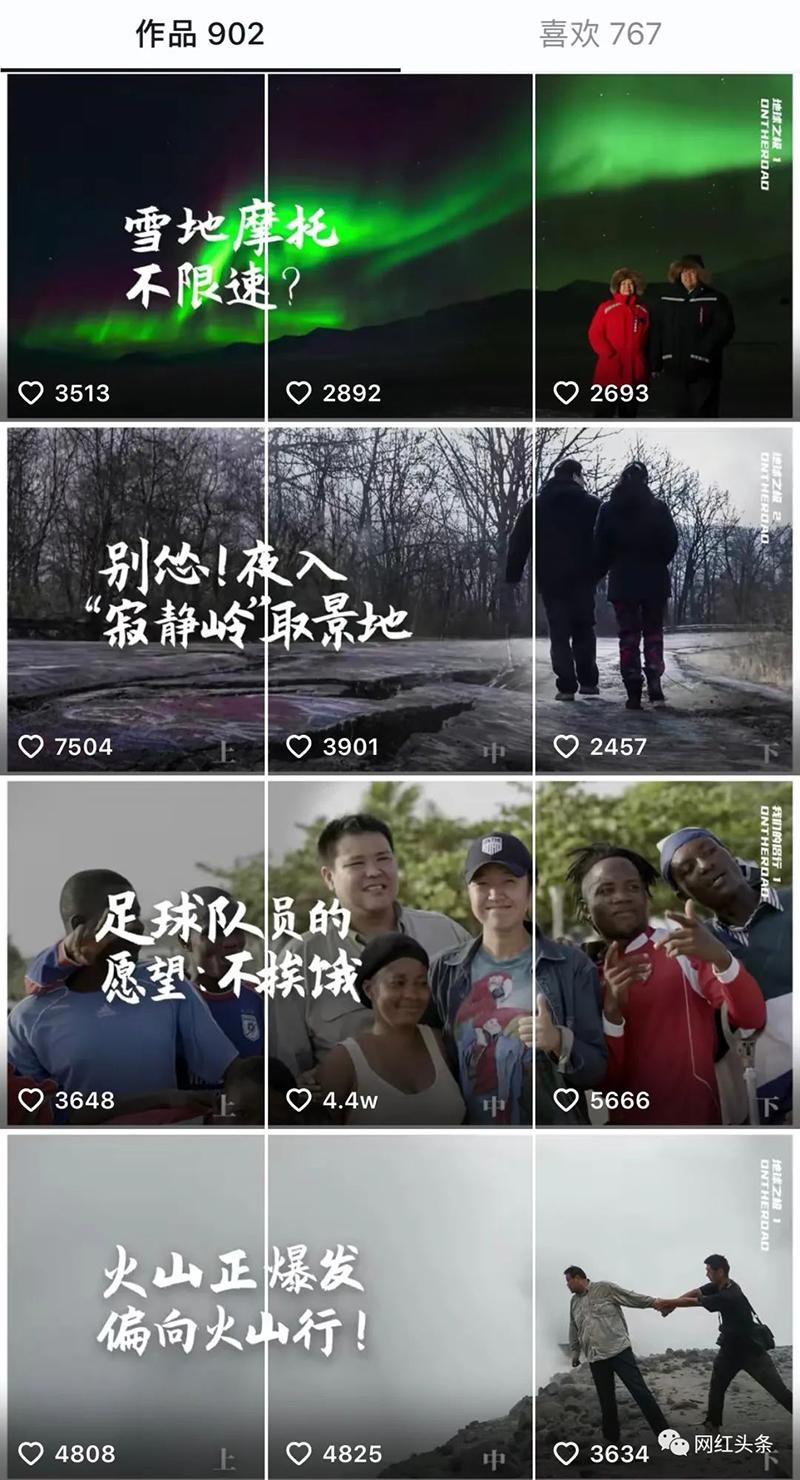The height and width of the screenshot is (1480, 800).
Task: Open the video with 5666 likes
Action: [x=664, y=953]
